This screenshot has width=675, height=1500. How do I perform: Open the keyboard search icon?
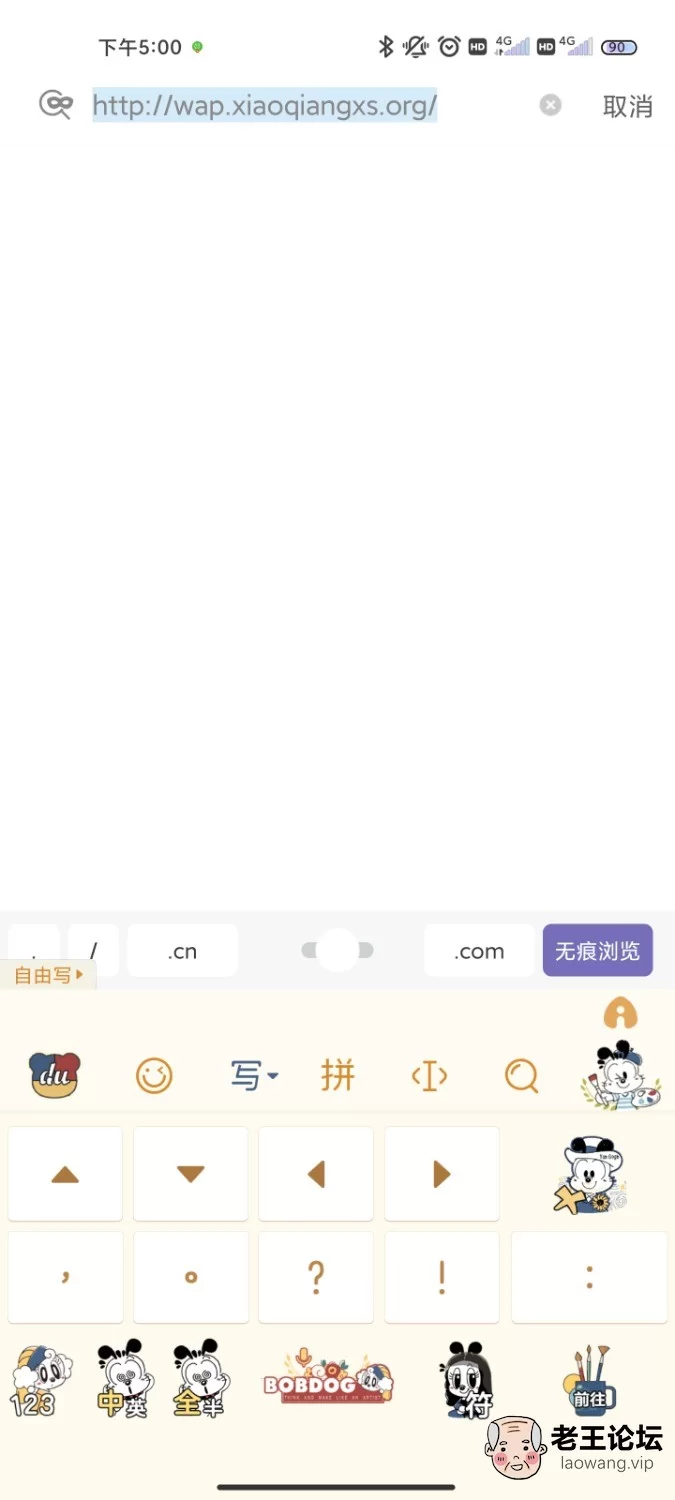click(x=521, y=1076)
